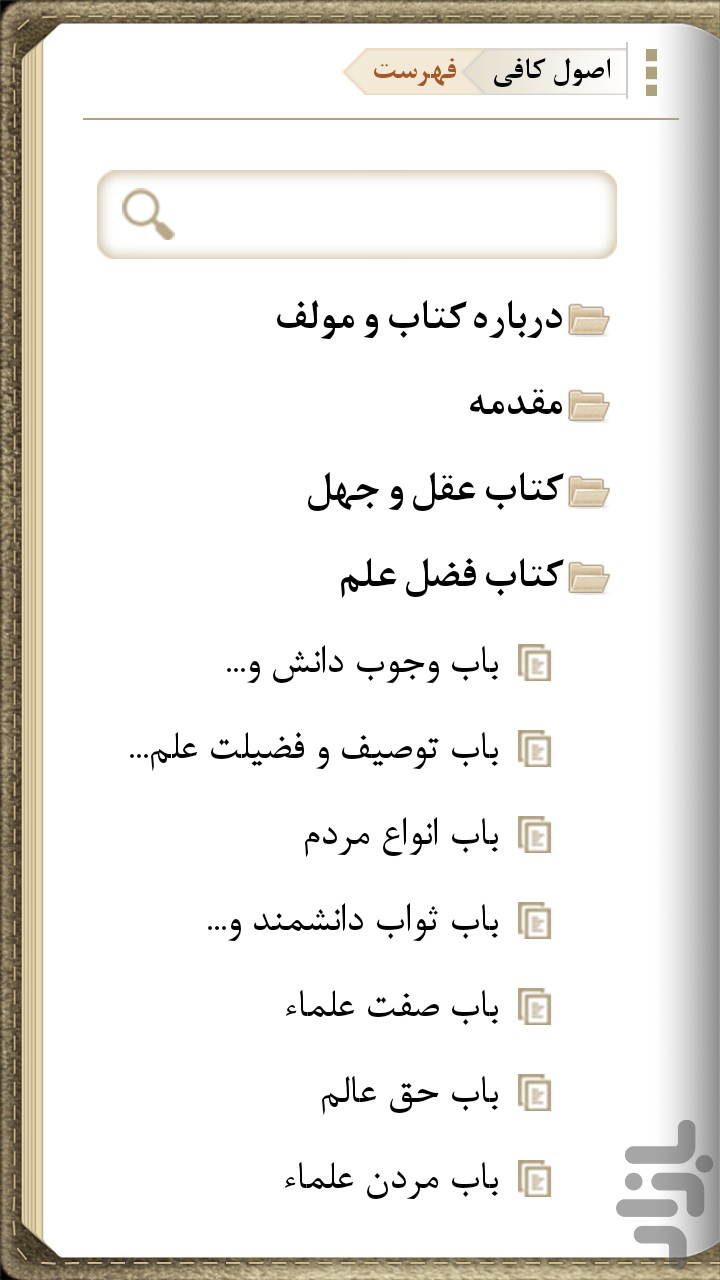Open باب ثواب دانشمند و... chapter

(378, 920)
